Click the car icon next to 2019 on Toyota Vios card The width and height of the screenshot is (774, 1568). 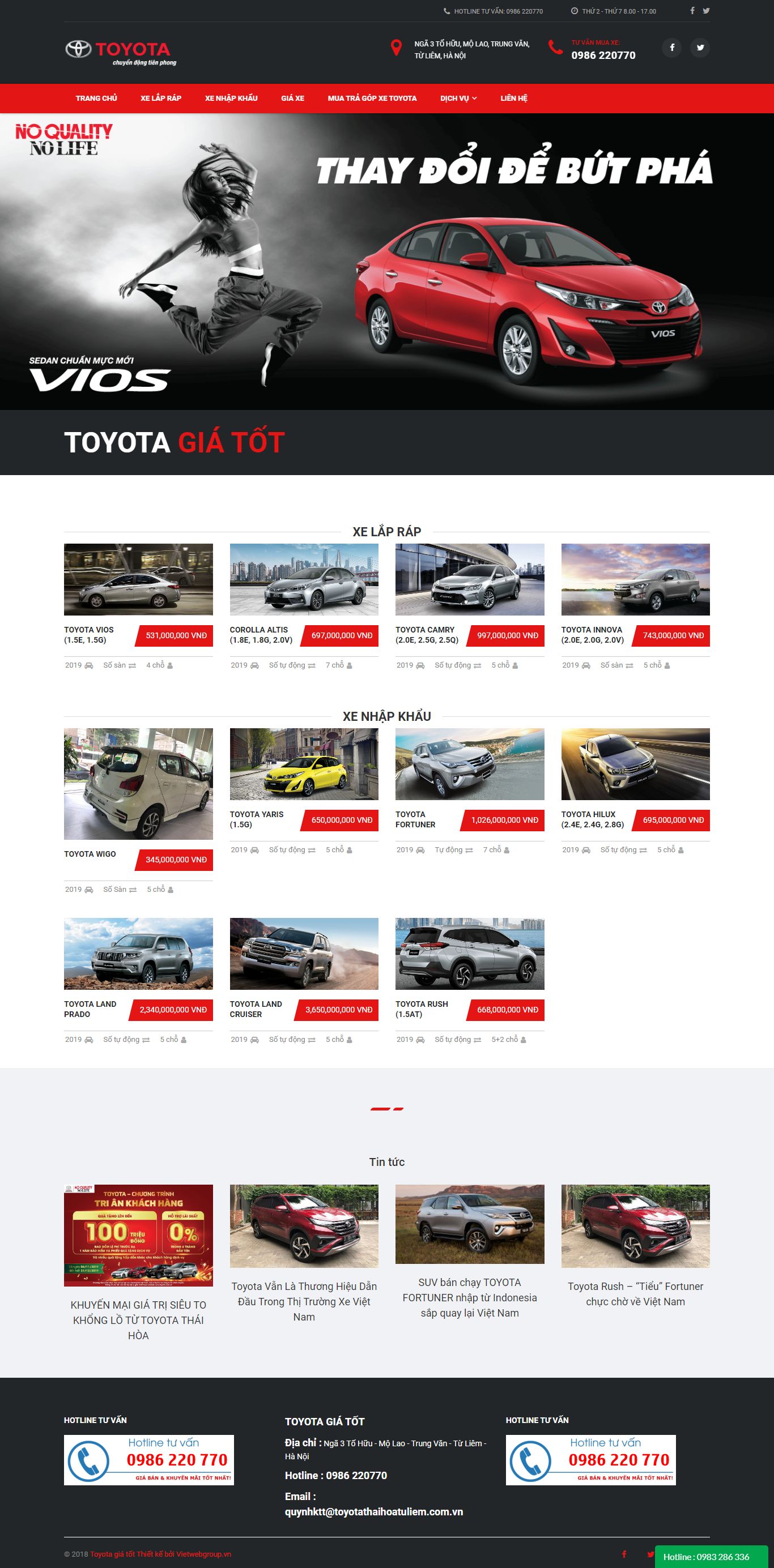(x=89, y=666)
